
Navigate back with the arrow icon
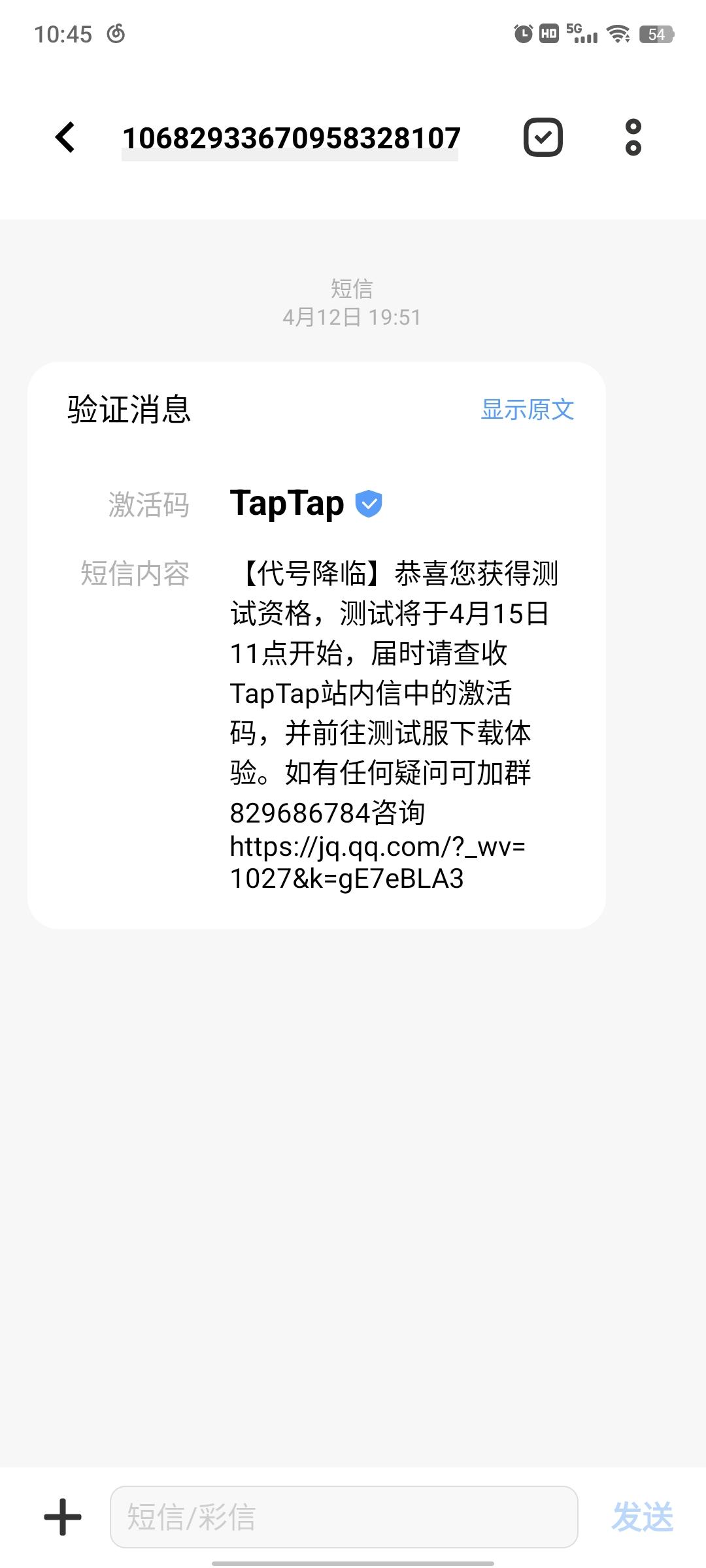click(x=65, y=137)
